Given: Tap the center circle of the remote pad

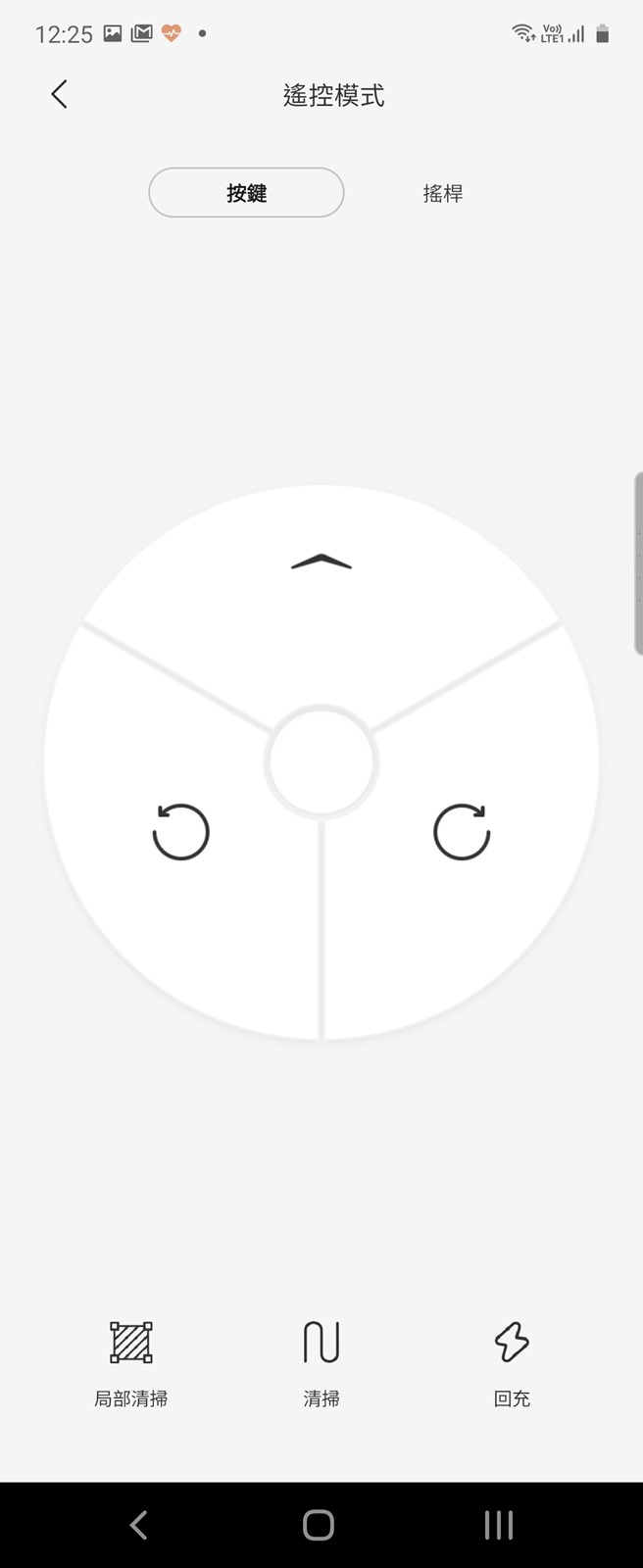Looking at the screenshot, I should pyautogui.click(x=321, y=761).
